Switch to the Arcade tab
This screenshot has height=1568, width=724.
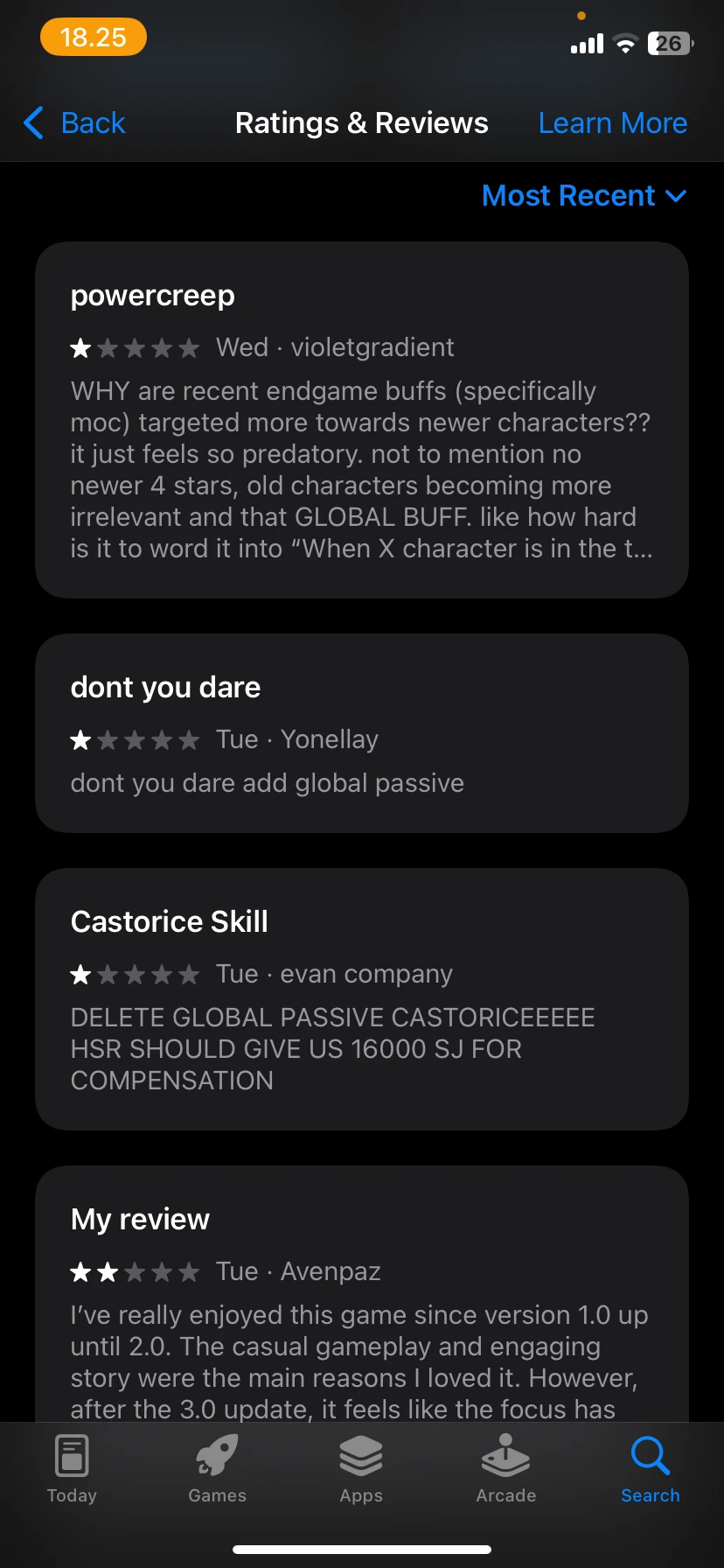click(x=505, y=1470)
